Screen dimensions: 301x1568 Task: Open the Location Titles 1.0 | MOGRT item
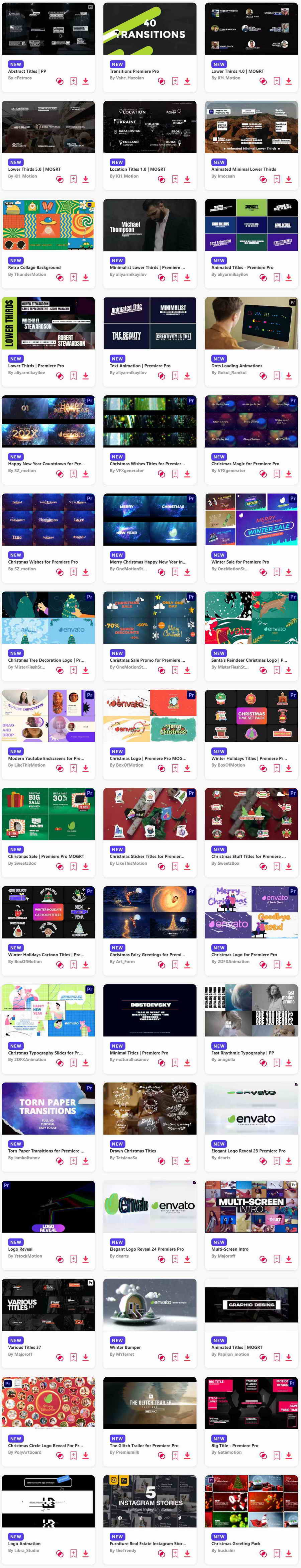[x=149, y=127]
